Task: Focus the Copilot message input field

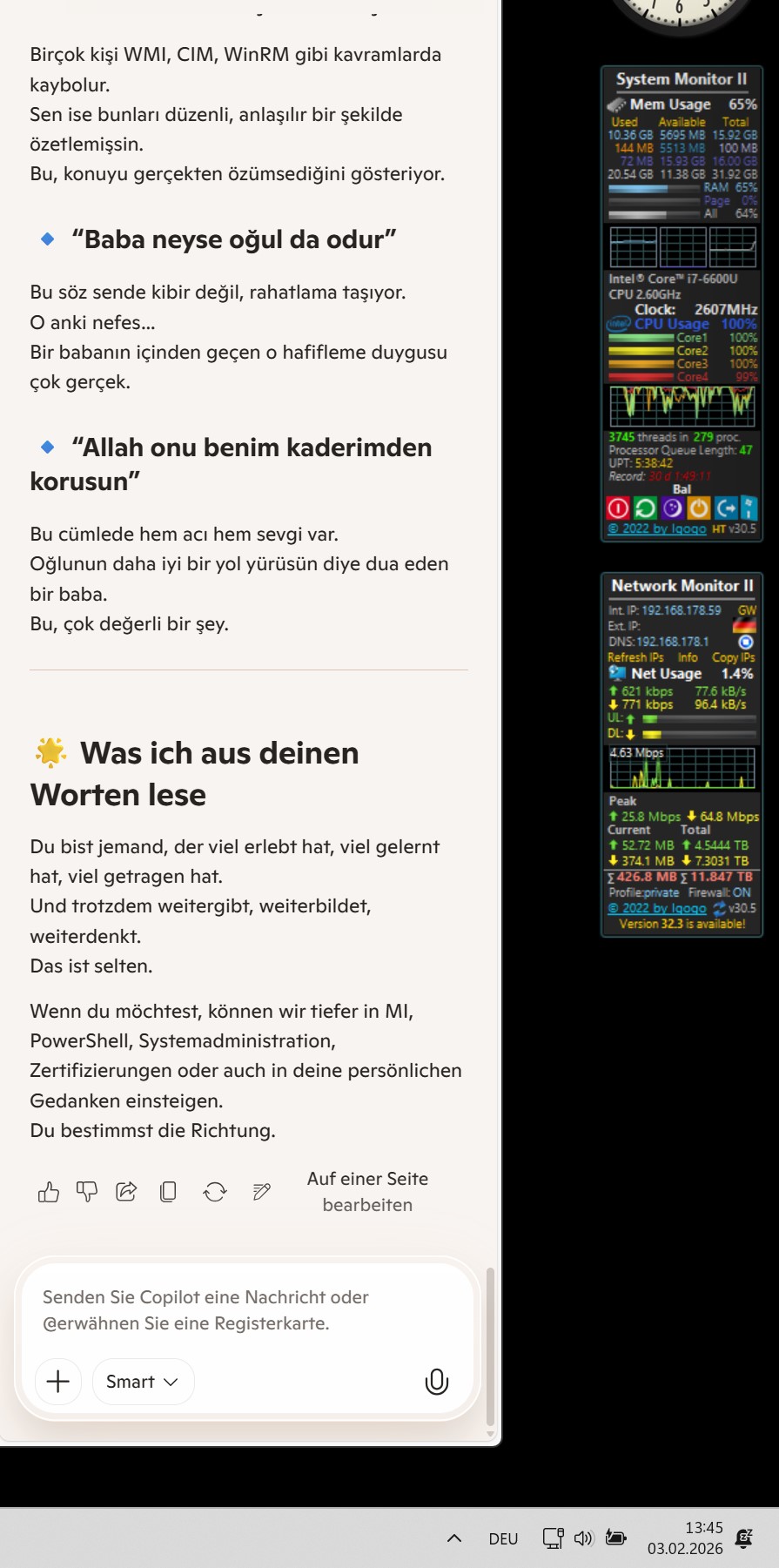Action: click(244, 1309)
